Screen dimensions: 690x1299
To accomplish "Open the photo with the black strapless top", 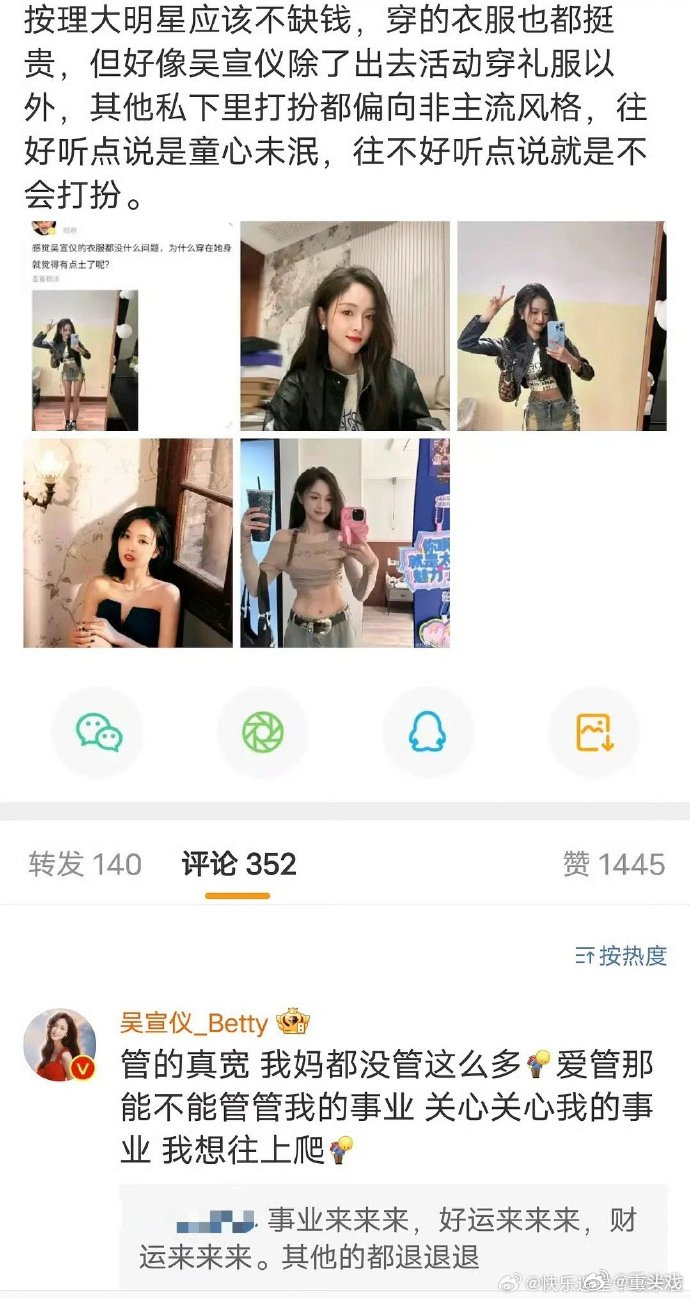I will (x=128, y=543).
